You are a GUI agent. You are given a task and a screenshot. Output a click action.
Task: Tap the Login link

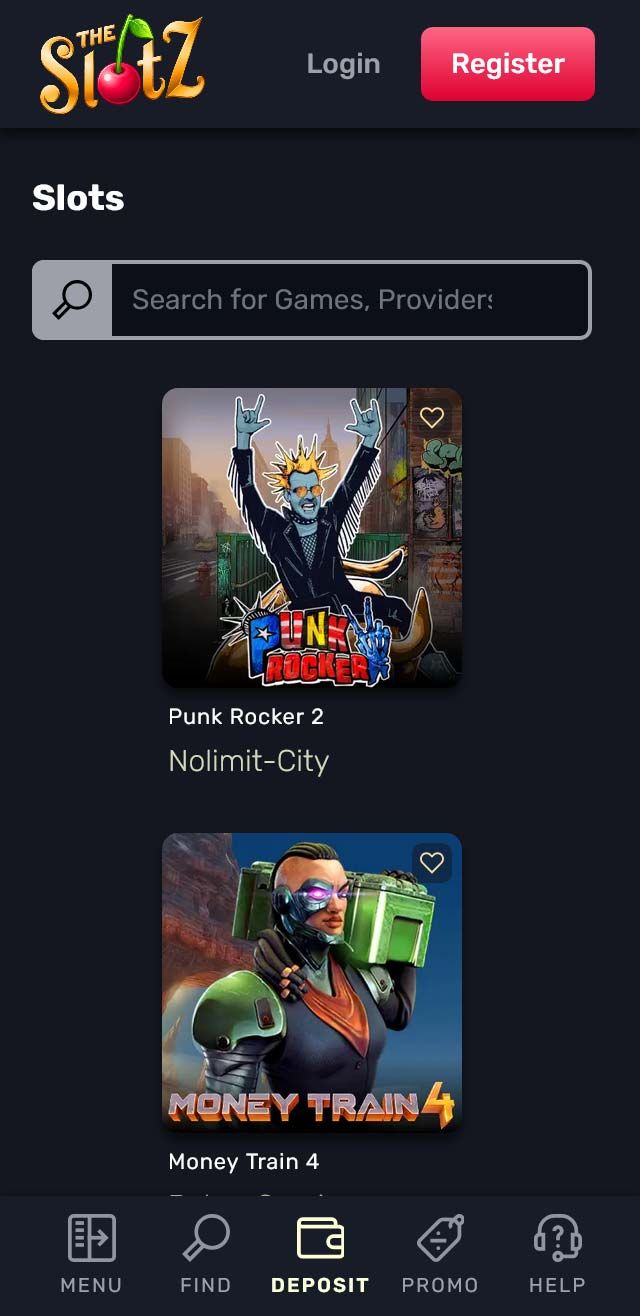pyautogui.click(x=343, y=64)
